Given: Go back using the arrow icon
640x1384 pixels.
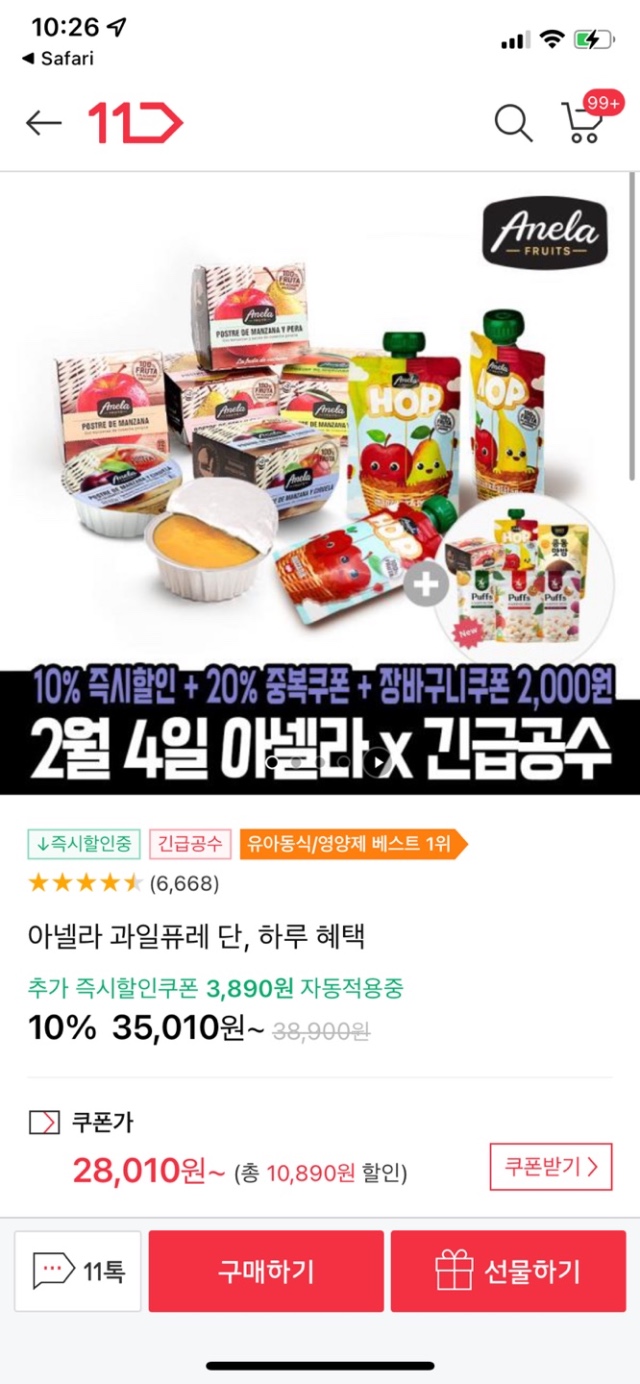Looking at the screenshot, I should click(x=43, y=123).
